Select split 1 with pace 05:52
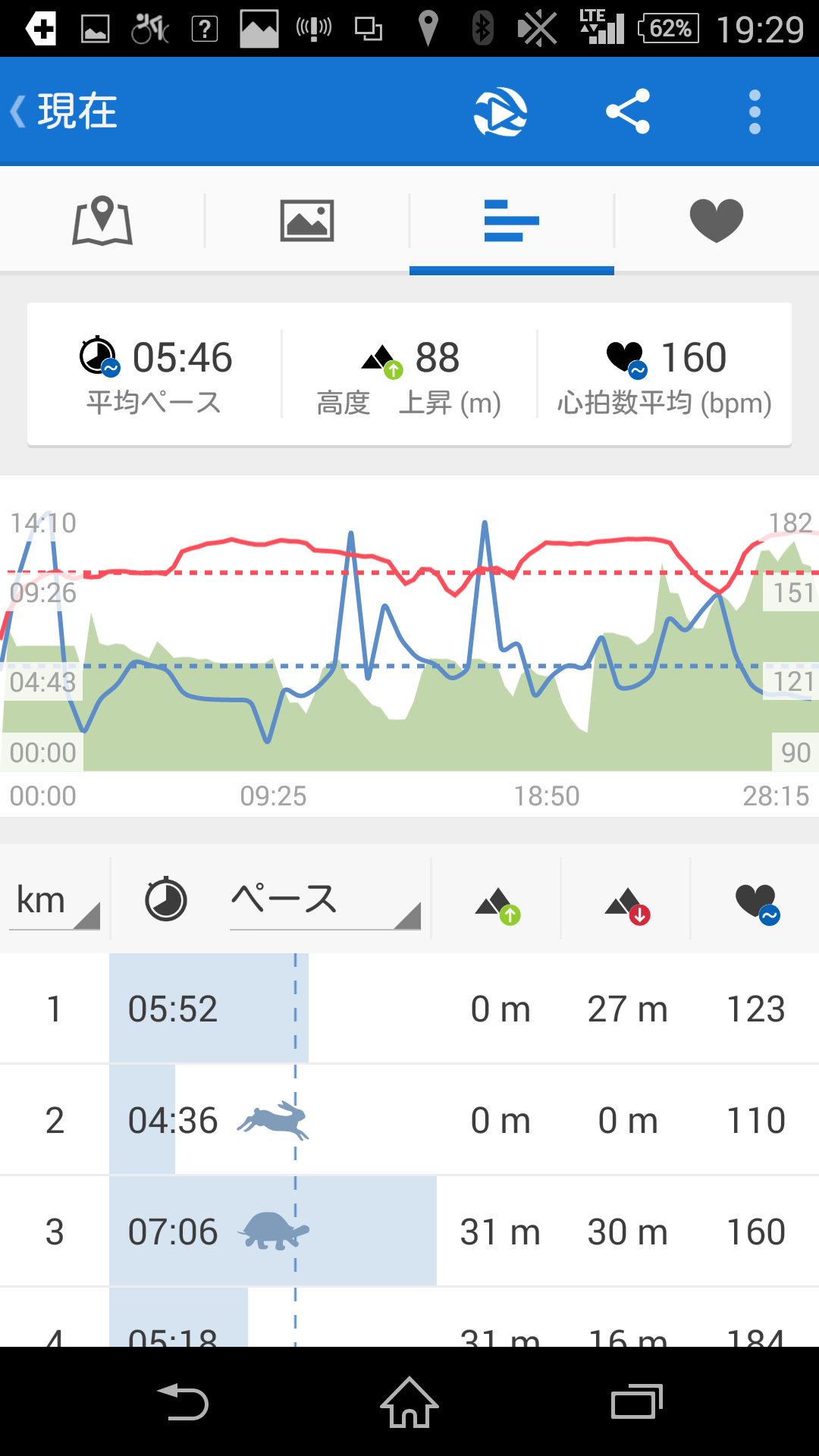This screenshot has width=819, height=1456. point(409,1009)
